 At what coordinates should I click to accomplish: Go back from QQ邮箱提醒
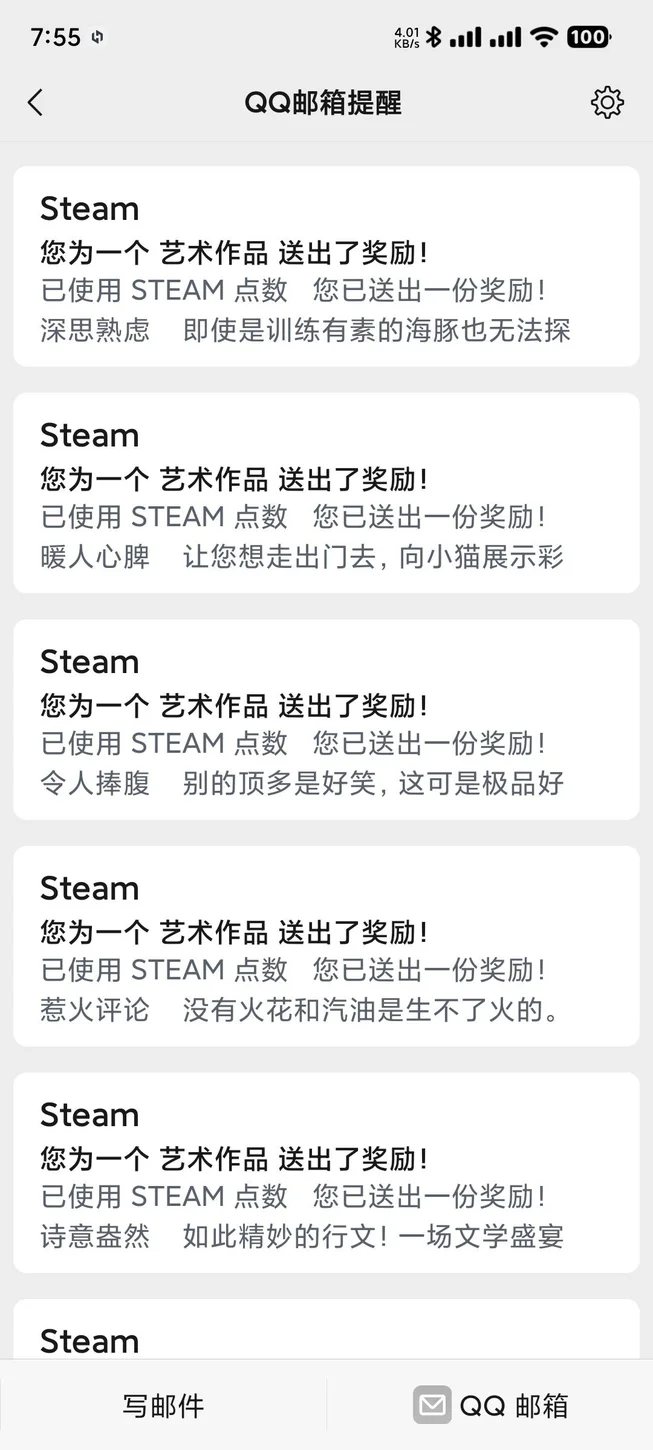(36, 102)
